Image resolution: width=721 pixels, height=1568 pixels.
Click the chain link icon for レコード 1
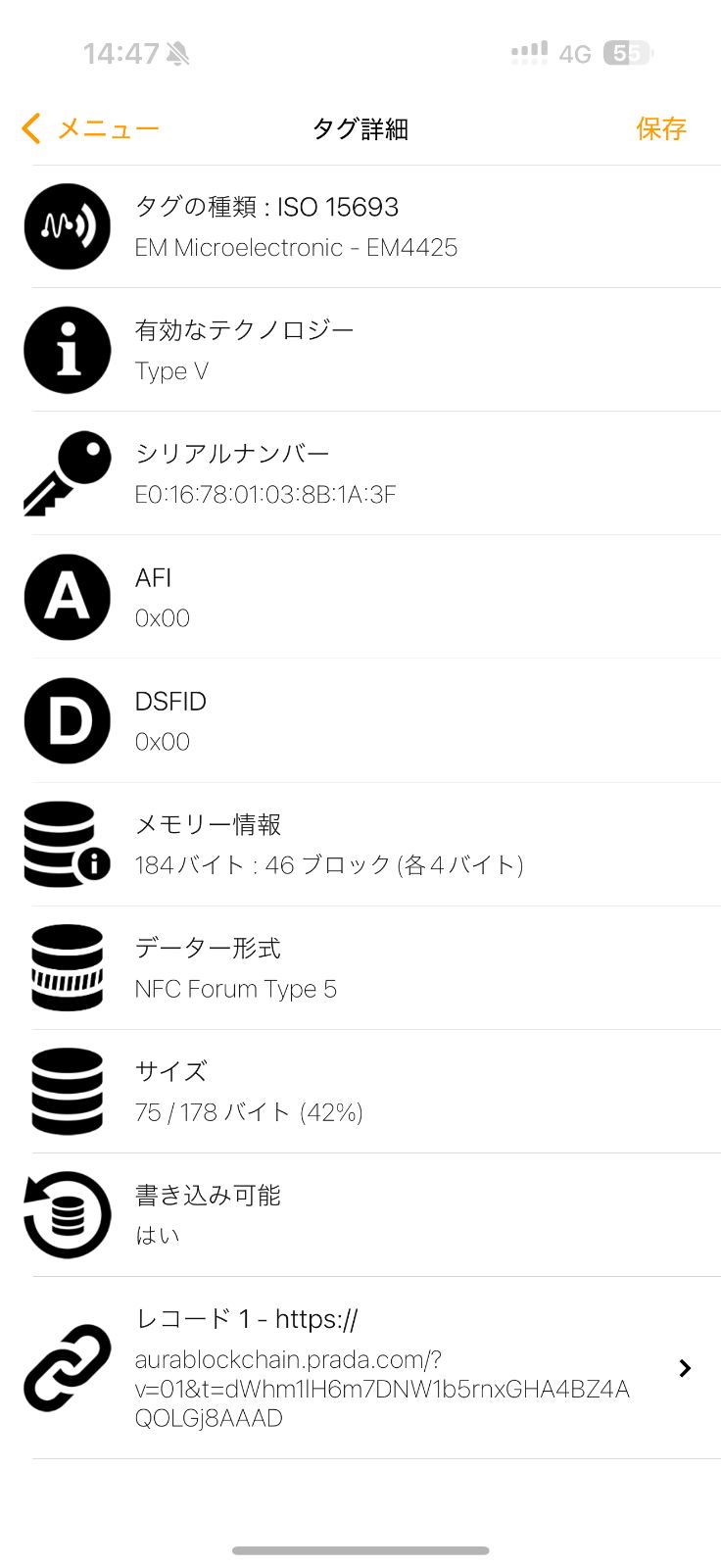[x=67, y=1368]
